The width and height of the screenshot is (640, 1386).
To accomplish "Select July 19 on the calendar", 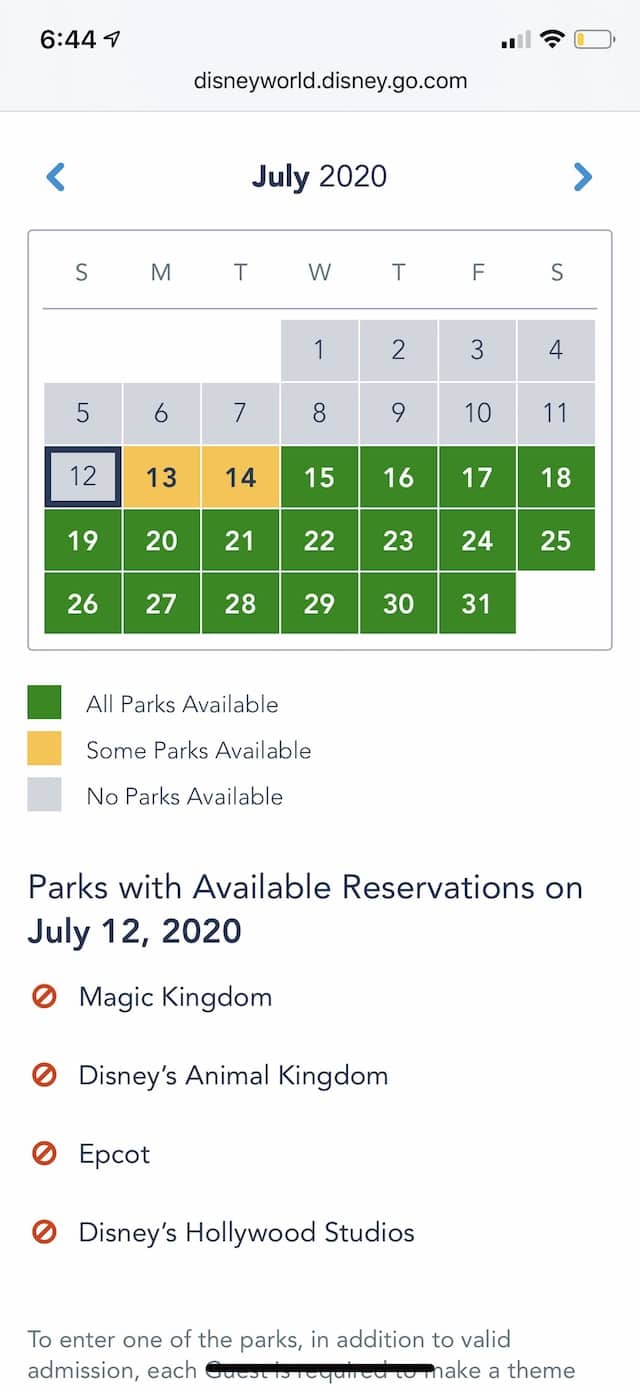I will click(x=82, y=541).
